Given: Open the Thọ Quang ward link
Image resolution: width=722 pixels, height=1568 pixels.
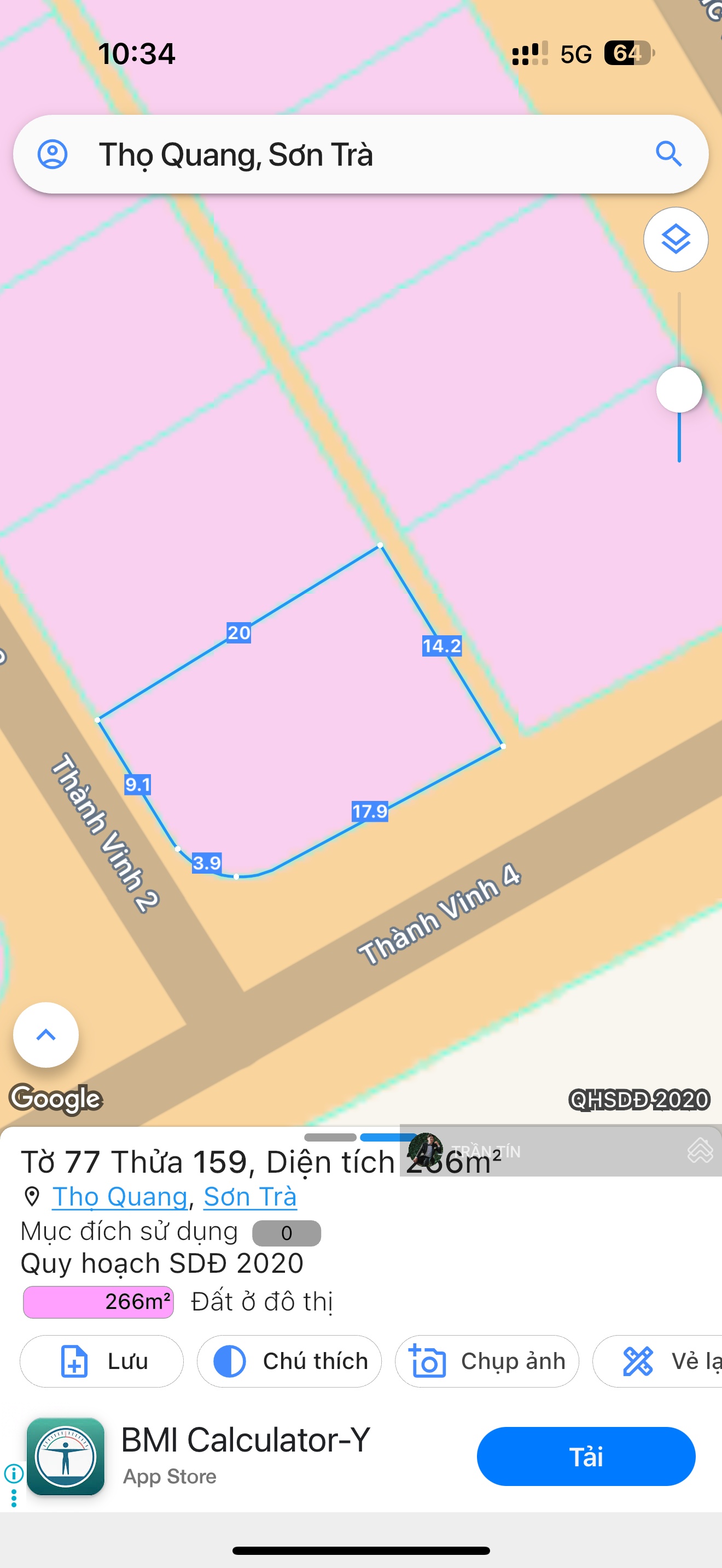Looking at the screenshot, I should pos(120,1197).
